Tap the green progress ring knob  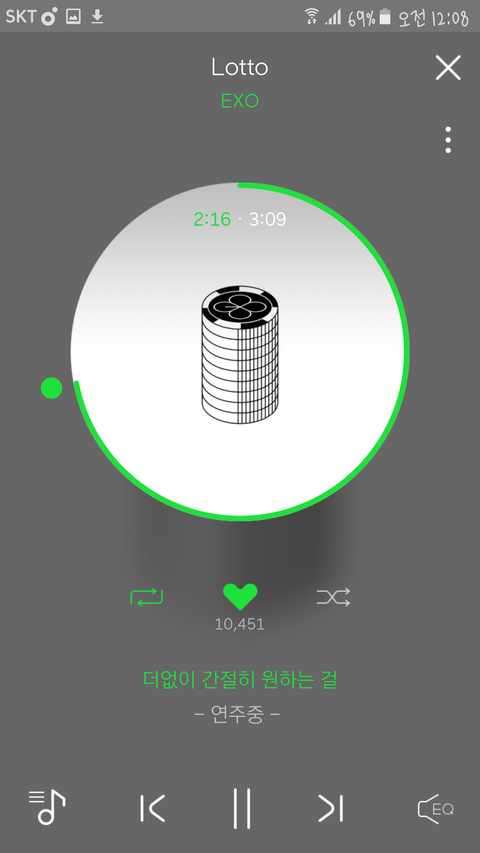click(x=52, y=388)
